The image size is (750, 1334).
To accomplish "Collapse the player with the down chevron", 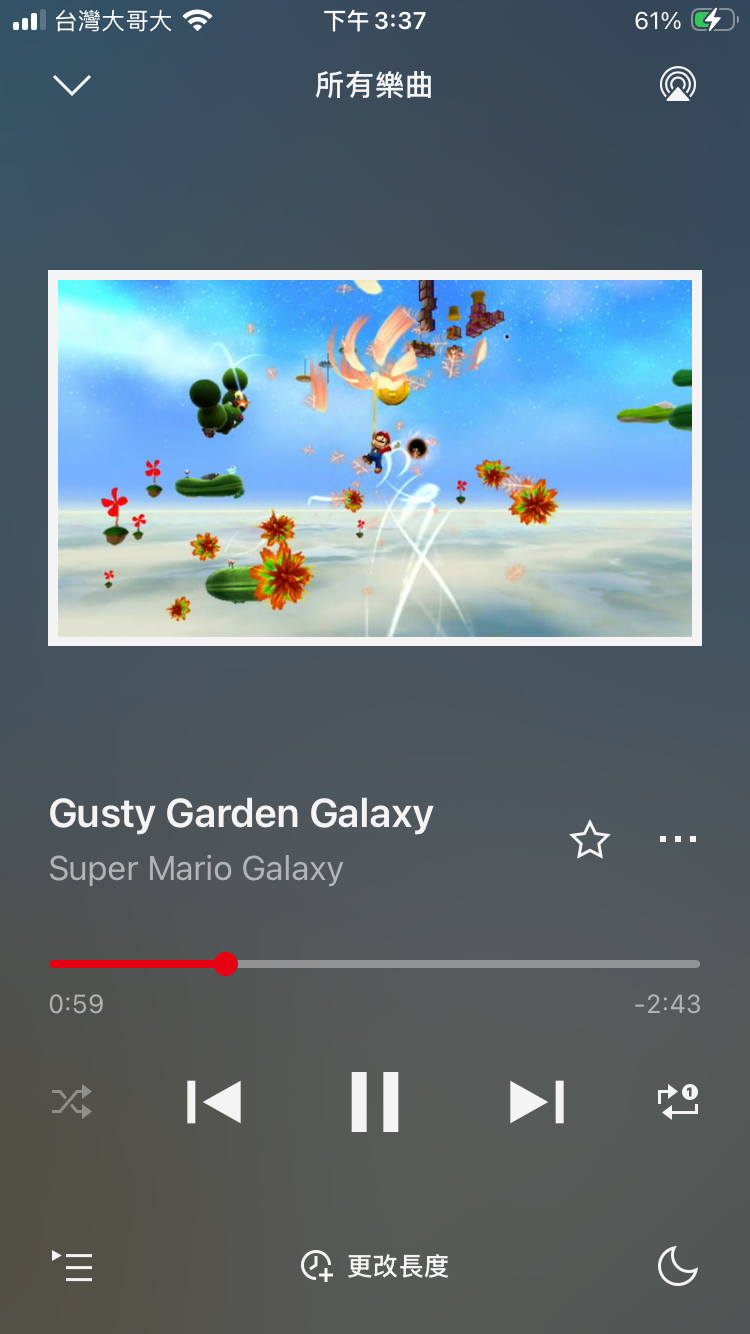I will pyautogui.click(x=72, y=85).
